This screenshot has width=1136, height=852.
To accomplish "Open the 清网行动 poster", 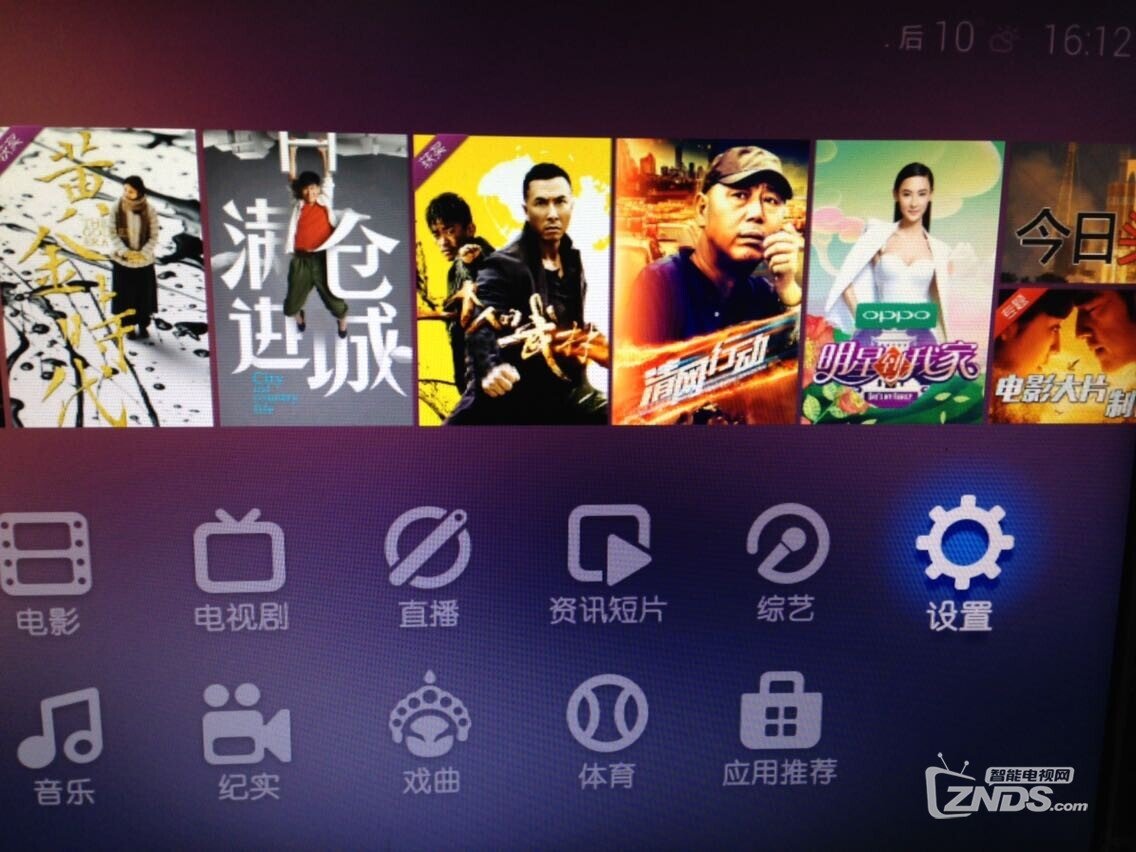I will [x=711, y=282].
